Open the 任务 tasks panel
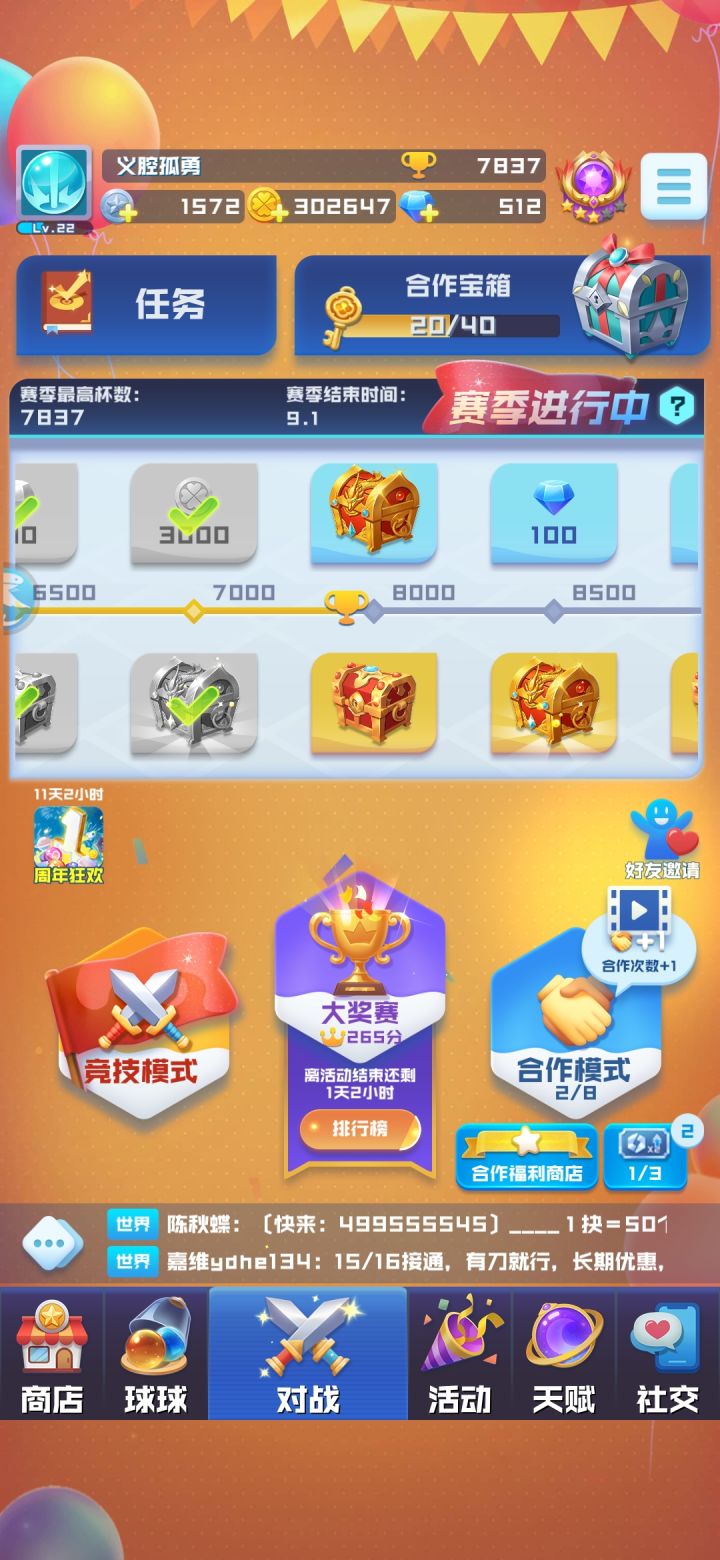 pos(145,305)
